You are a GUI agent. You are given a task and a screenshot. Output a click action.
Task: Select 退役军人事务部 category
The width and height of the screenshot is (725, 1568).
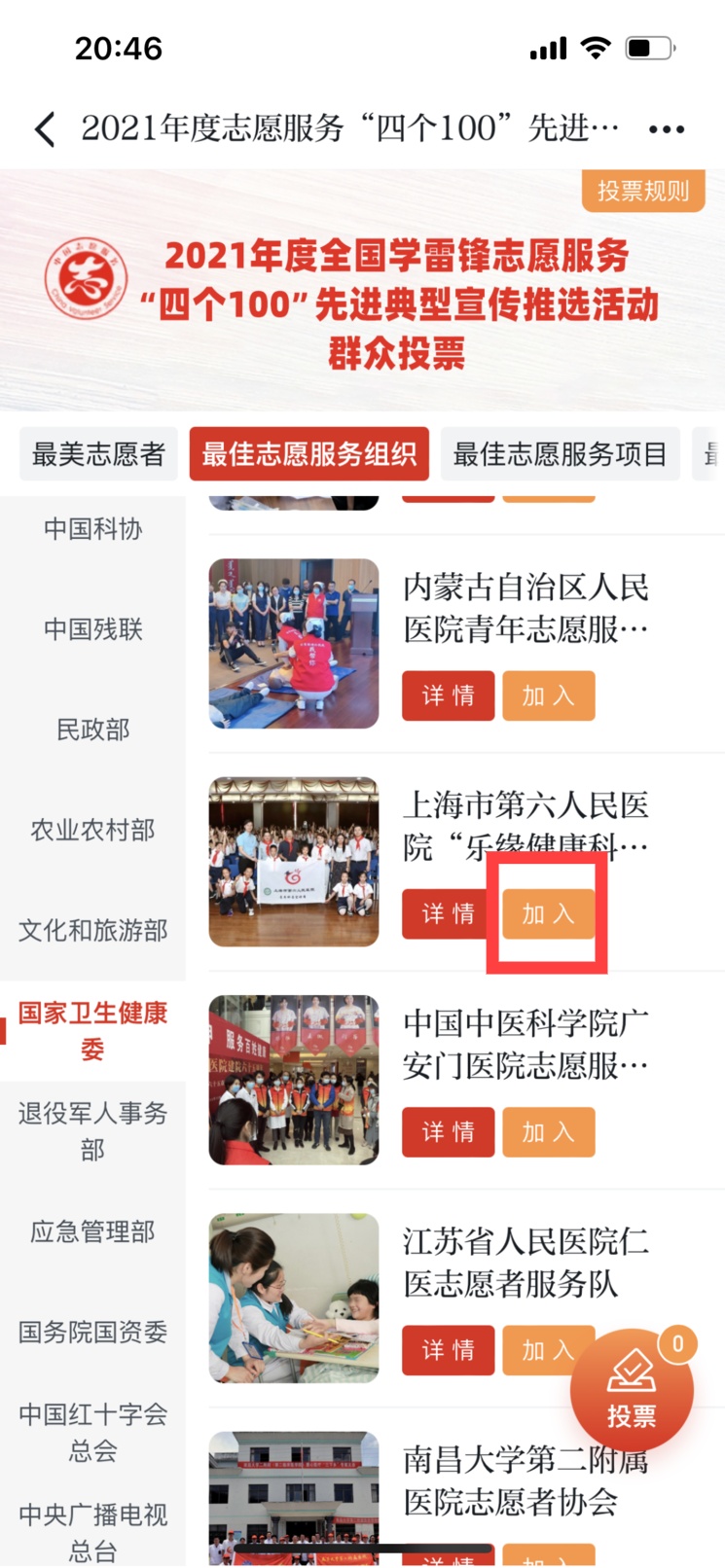click(92, 1130)
